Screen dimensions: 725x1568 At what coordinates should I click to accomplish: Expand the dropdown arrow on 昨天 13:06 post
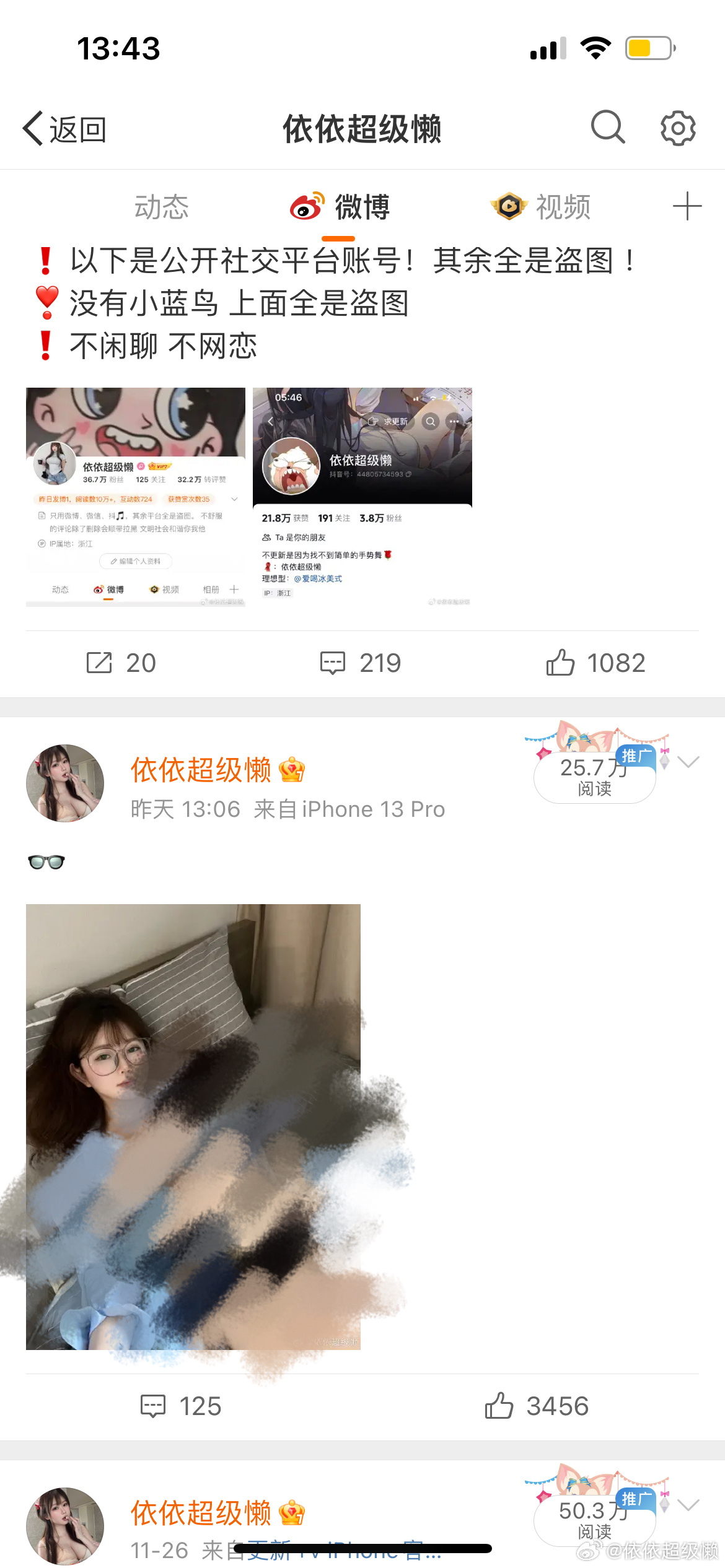click(688, 762)
